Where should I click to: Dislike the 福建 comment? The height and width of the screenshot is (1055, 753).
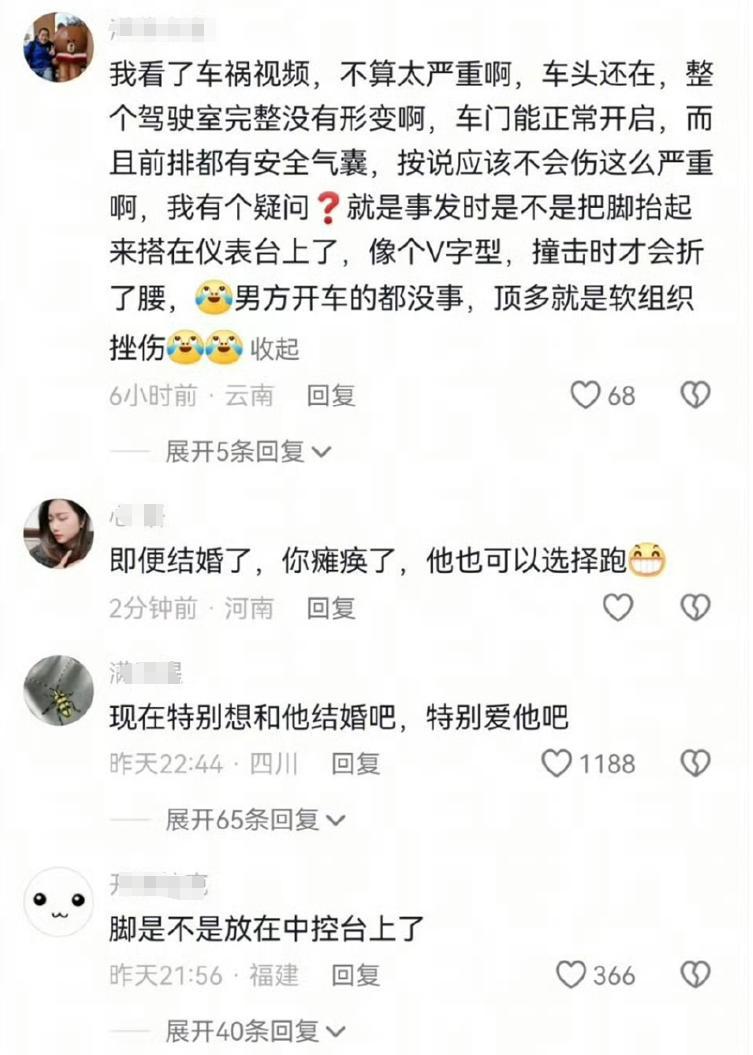[695, 974]
